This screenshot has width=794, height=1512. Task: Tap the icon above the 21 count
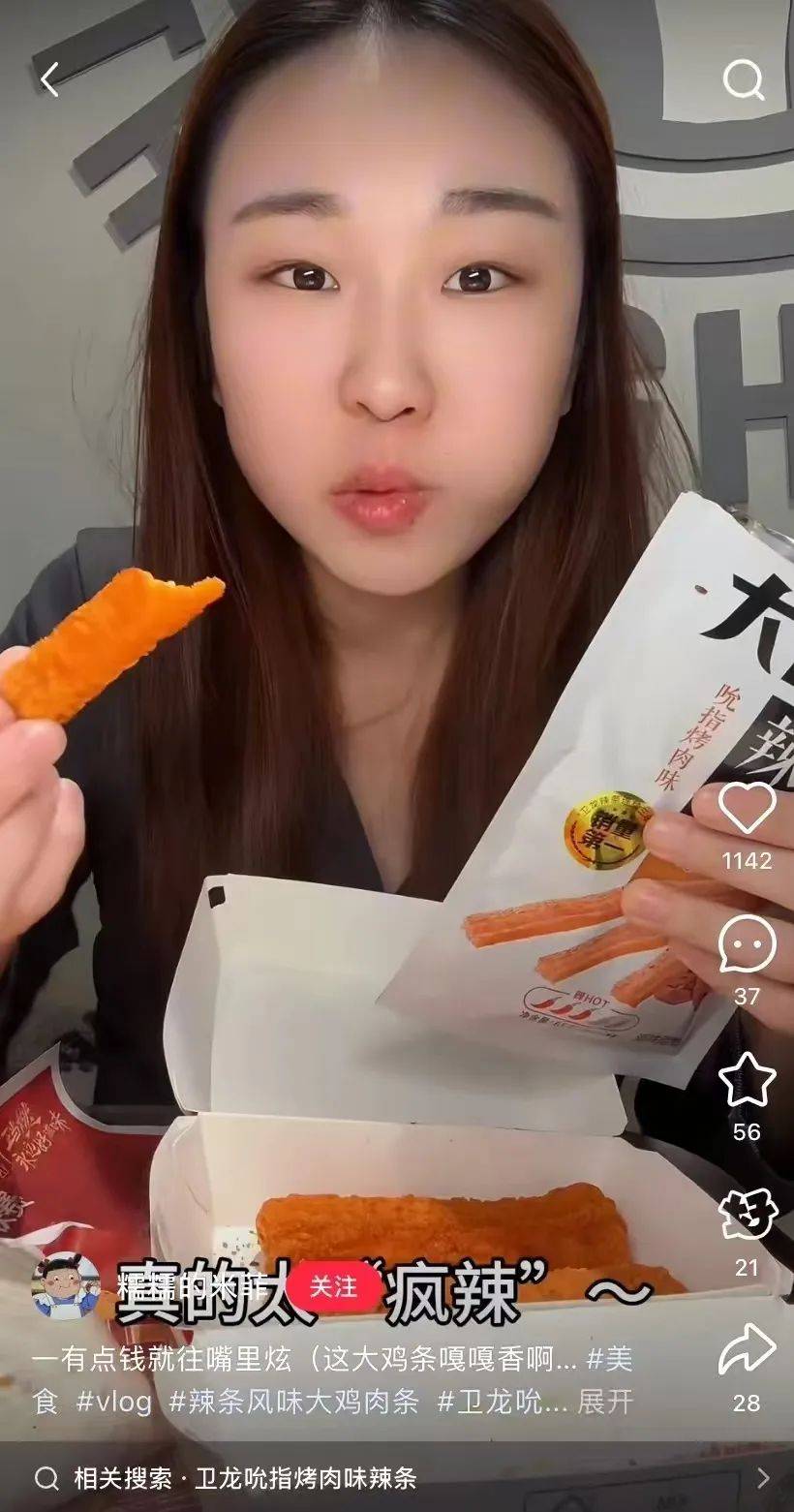[x=747, y=1215]
